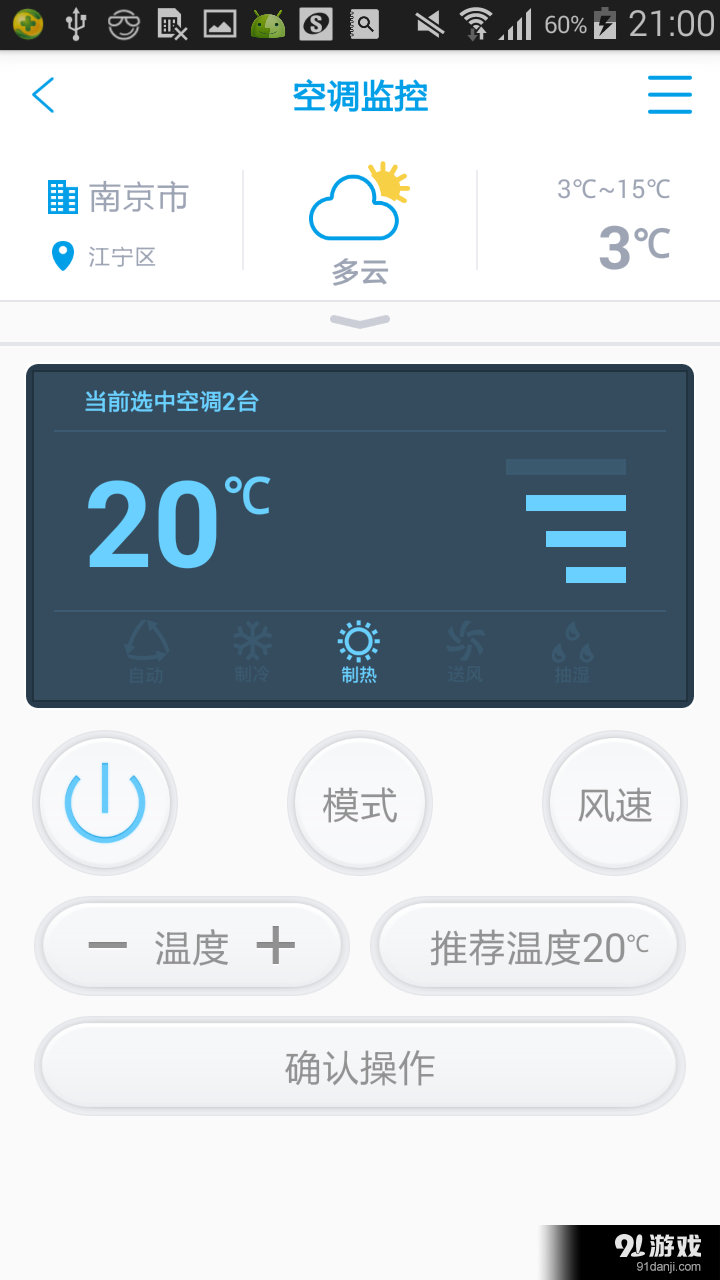Collapse the weather panel chevron
Image resolution: width=720 pixels, height=1280 pixels.
point(359,321)
